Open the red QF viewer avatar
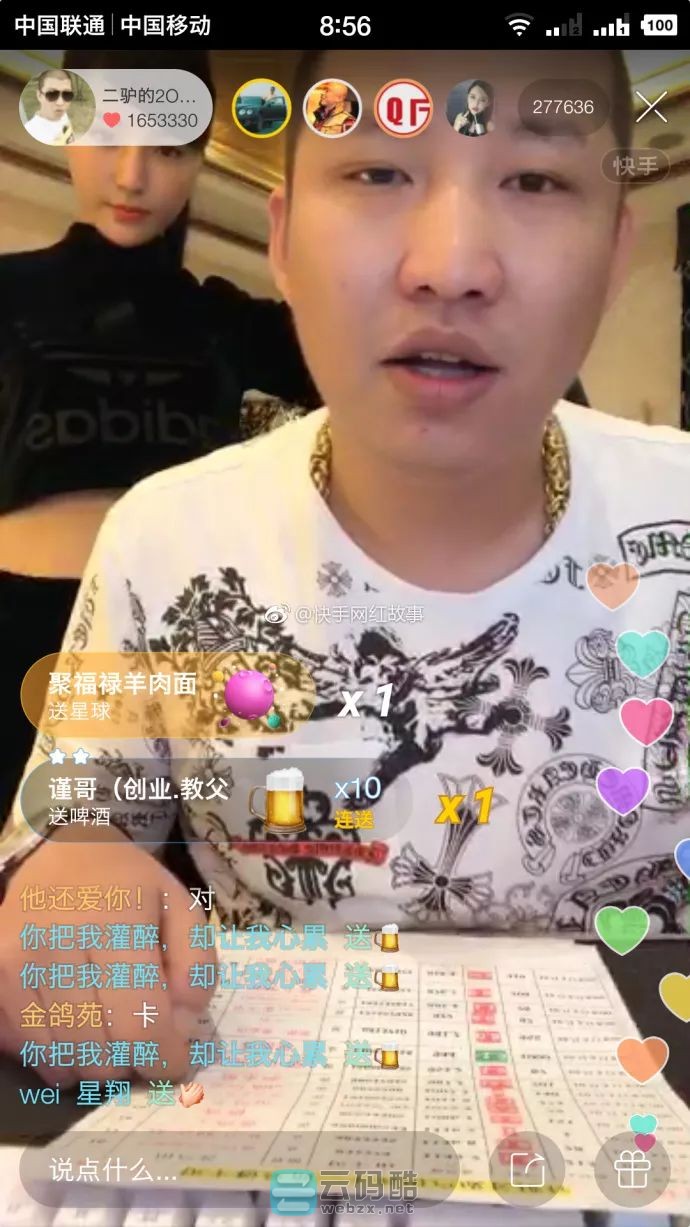The height and width of the screenshot is (1227, 690). pos(403,107)
